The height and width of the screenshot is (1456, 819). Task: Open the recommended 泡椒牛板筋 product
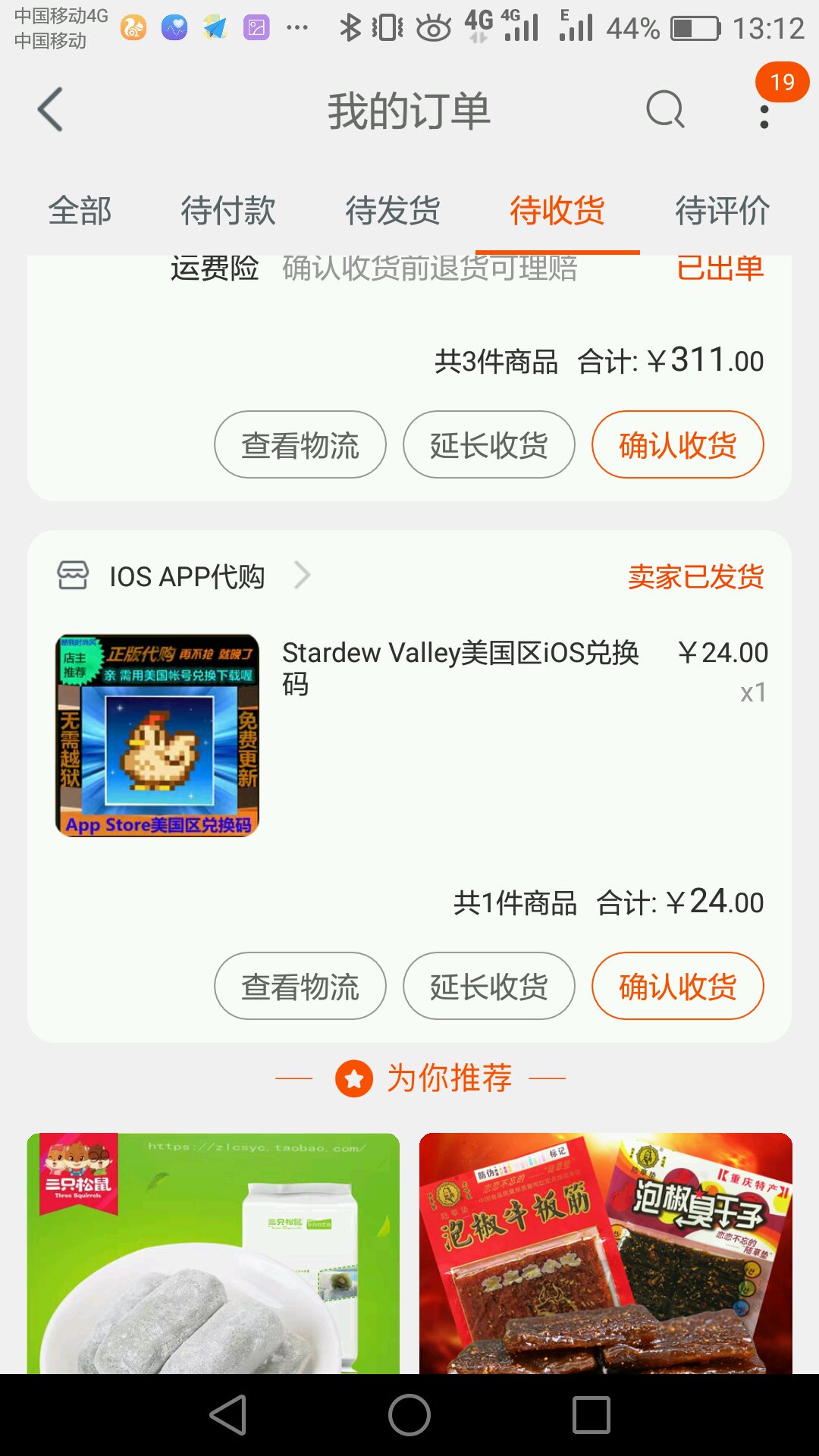coord(605,1253)
